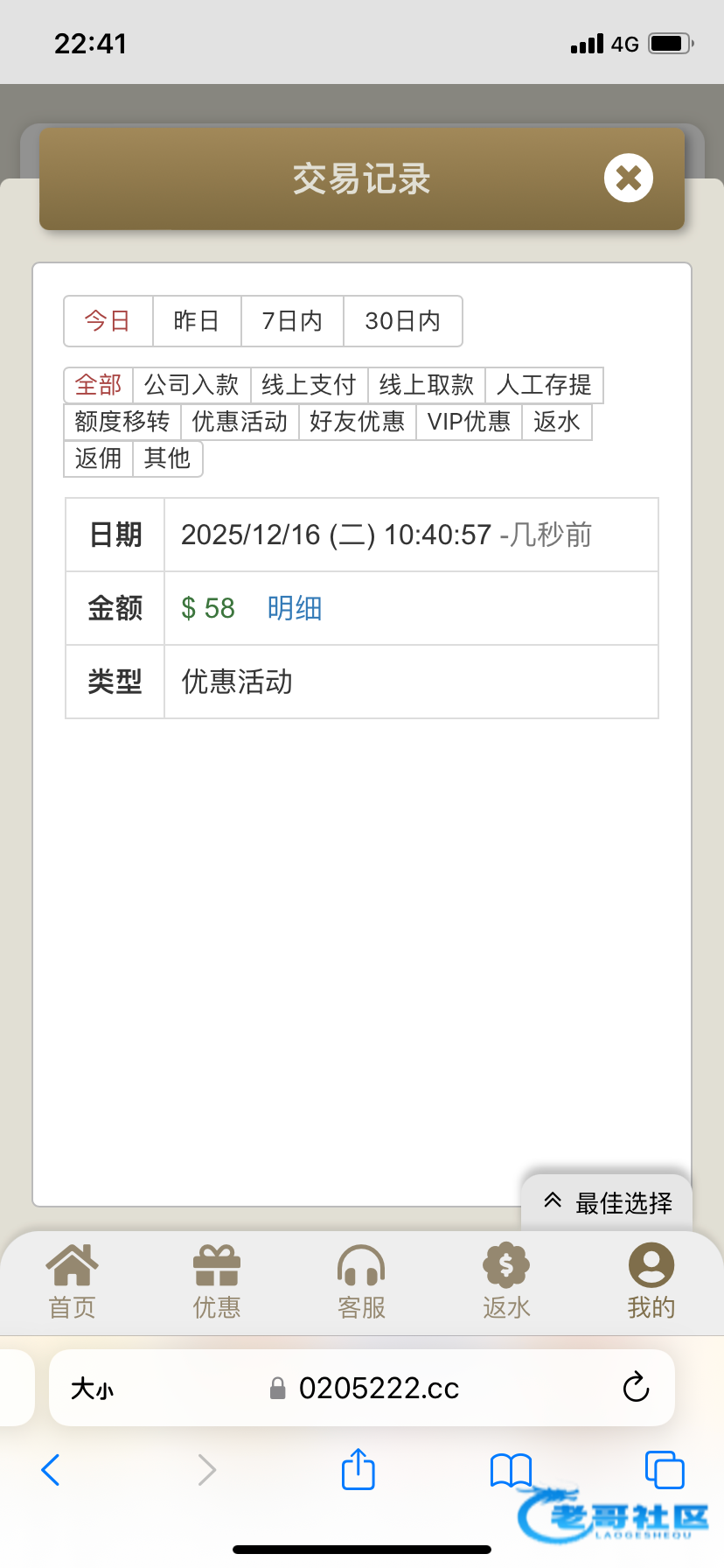The width and height of the screenshot is (724, 1568).
Task: Tap Safari's share button
Action: point(358,1469)
